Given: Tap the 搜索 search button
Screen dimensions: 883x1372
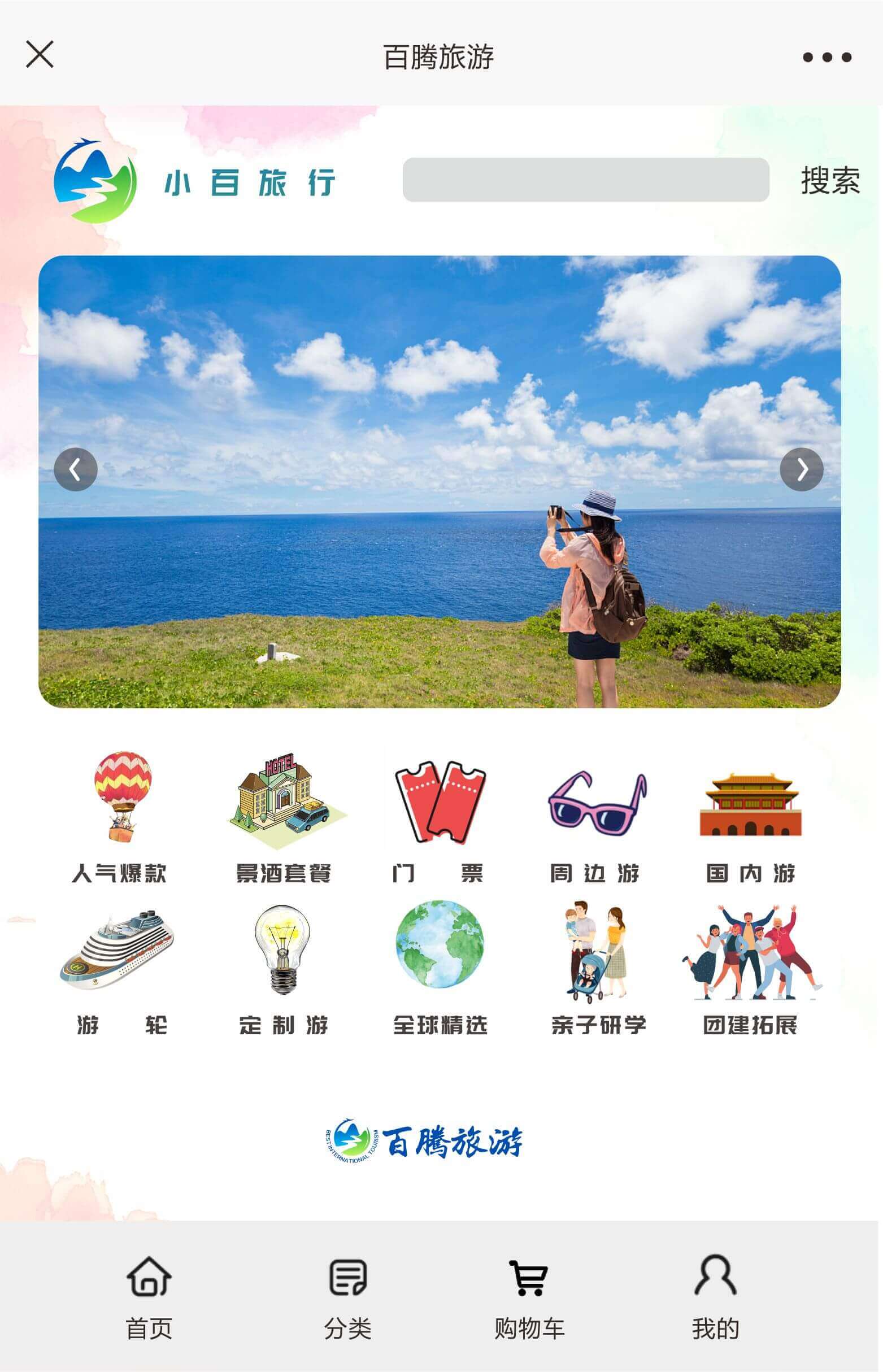Looking at the screenshot, I should coord(830,181).
